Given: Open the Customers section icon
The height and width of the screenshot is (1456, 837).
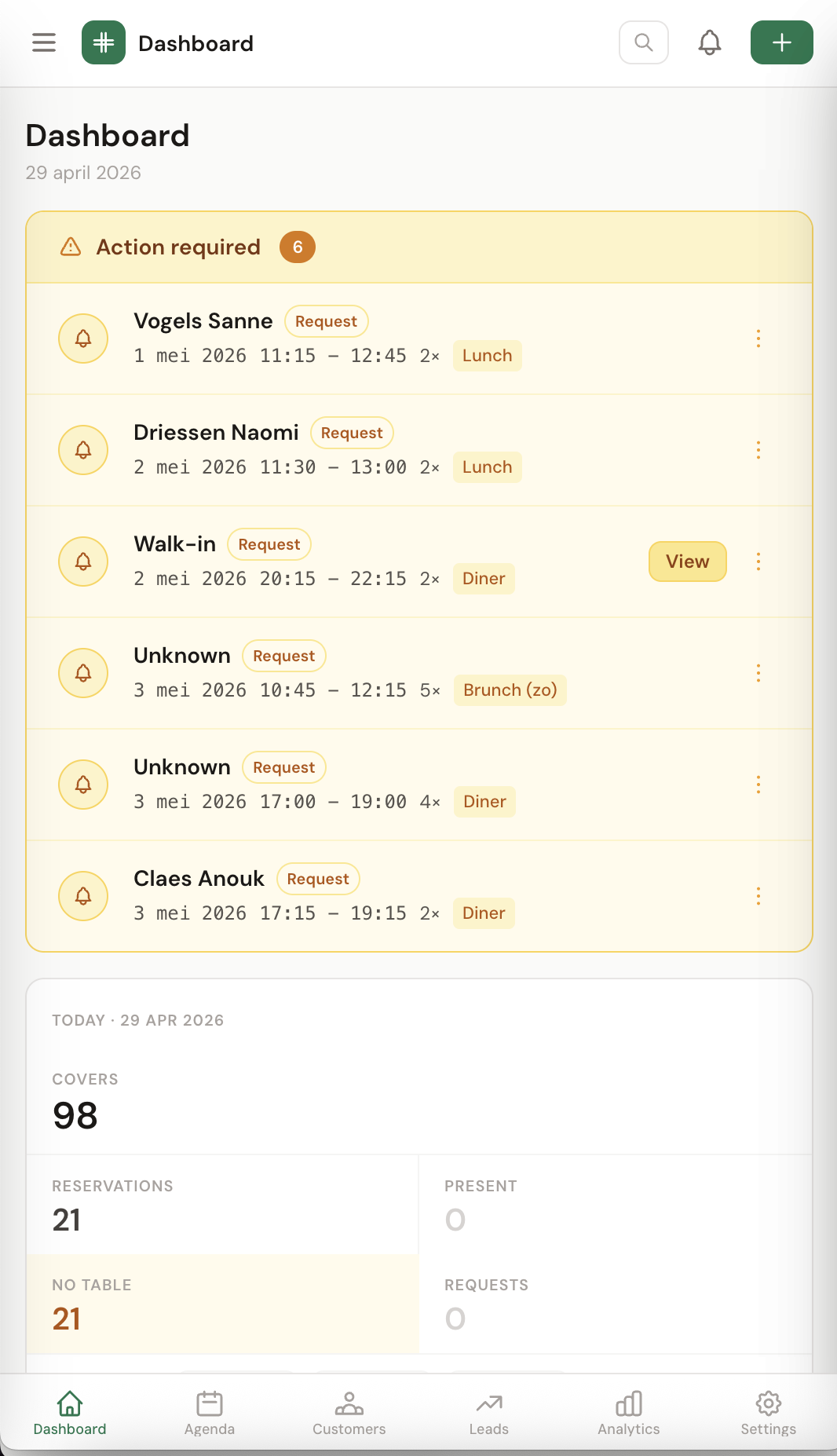Looking at the screenshot, I should point(349,1411).
